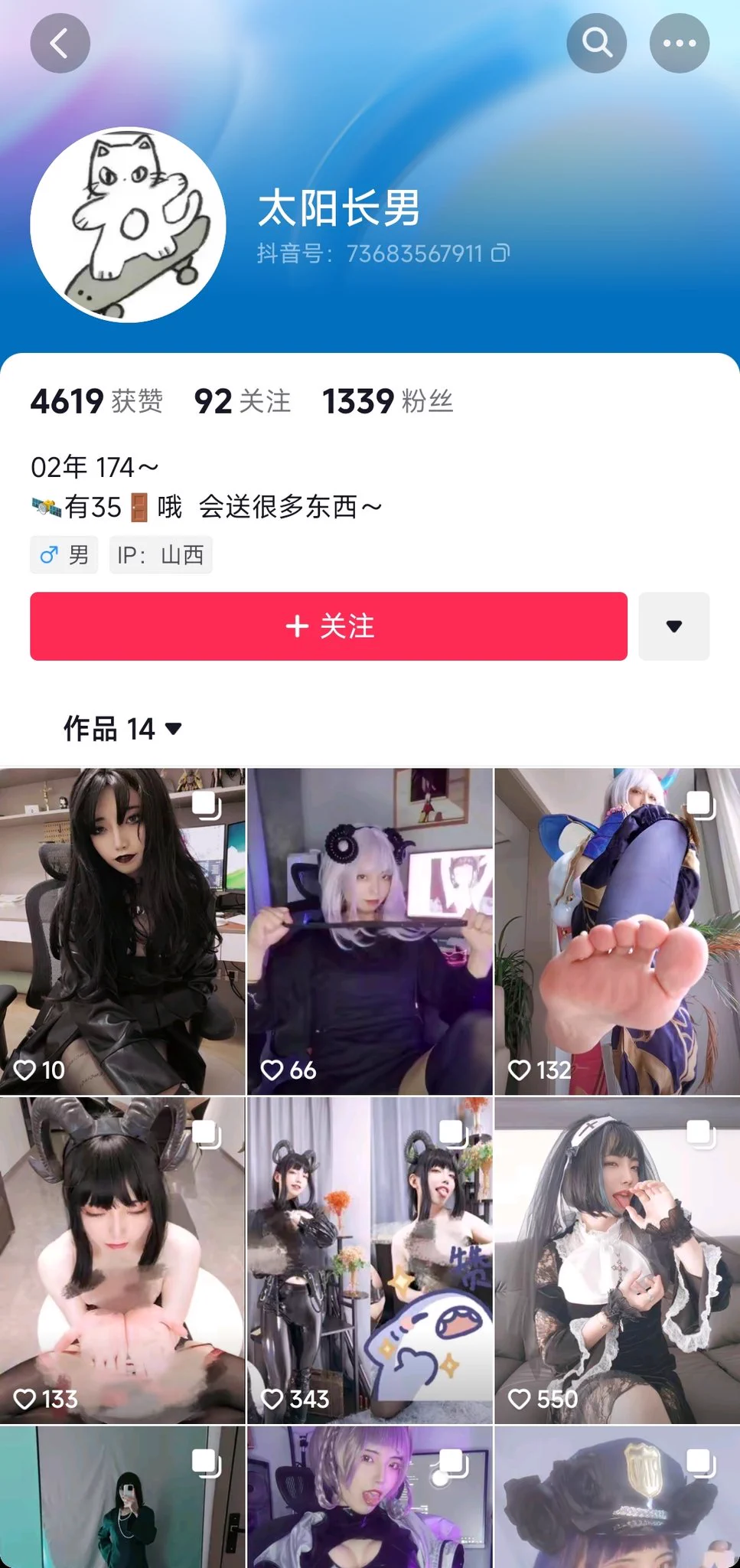Open the video with 66 likes
740x1568 pixels.
(x=370, y=931)
